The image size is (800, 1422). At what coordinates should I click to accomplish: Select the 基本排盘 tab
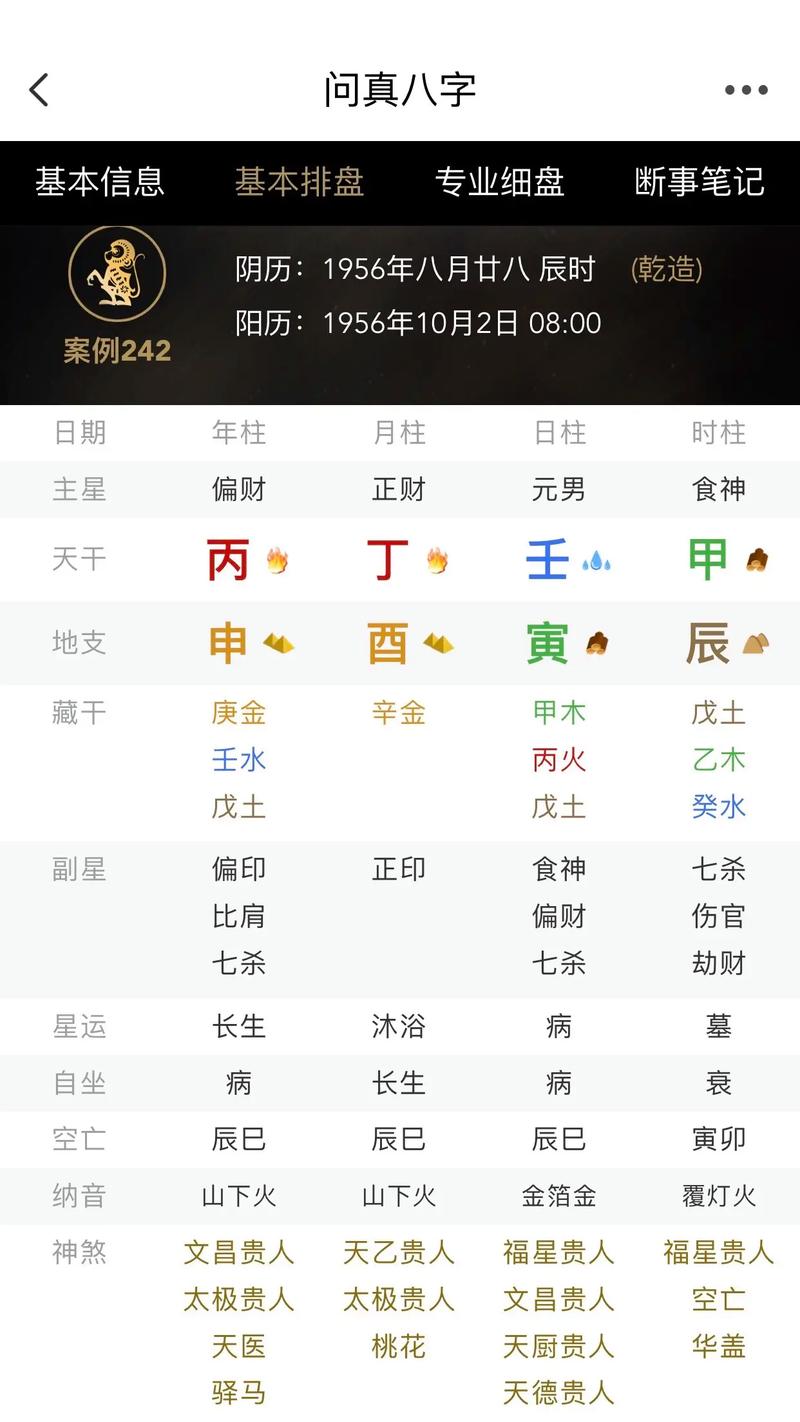300,182
